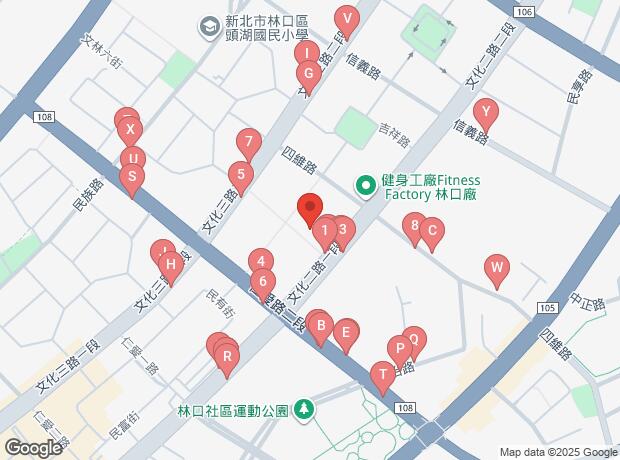
Task: Tap map marker T
Action: [381, 375]
